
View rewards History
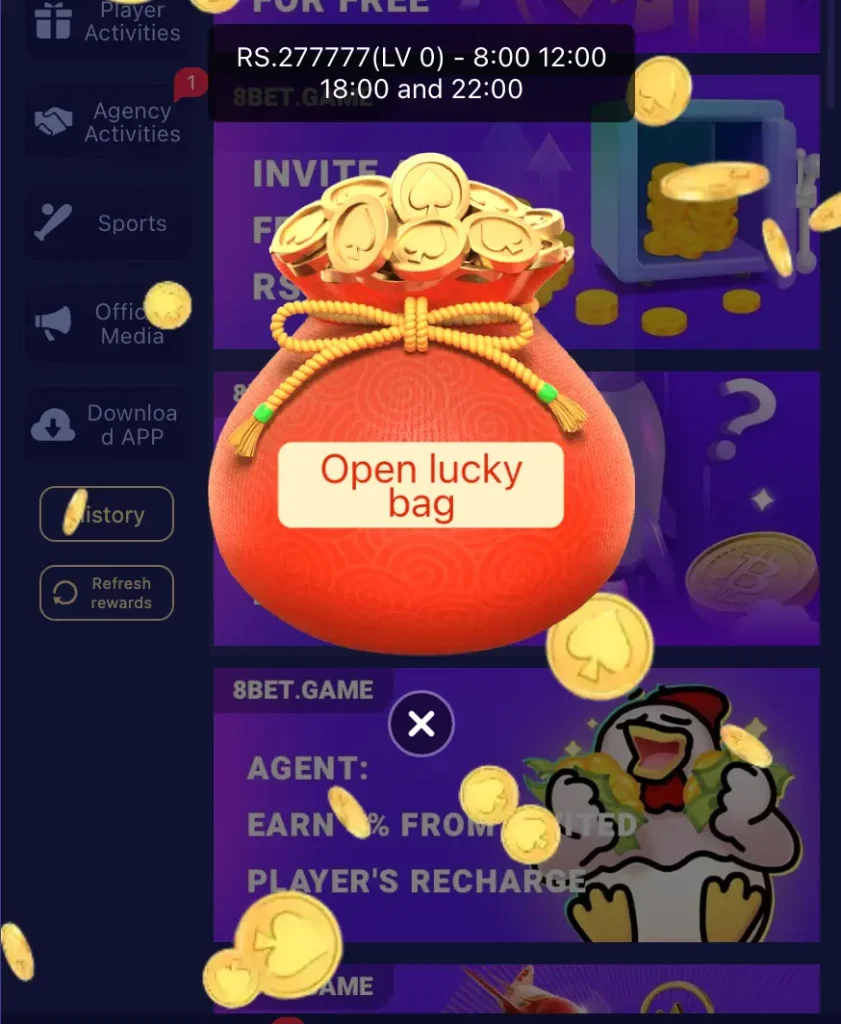[x=106, y=514]
